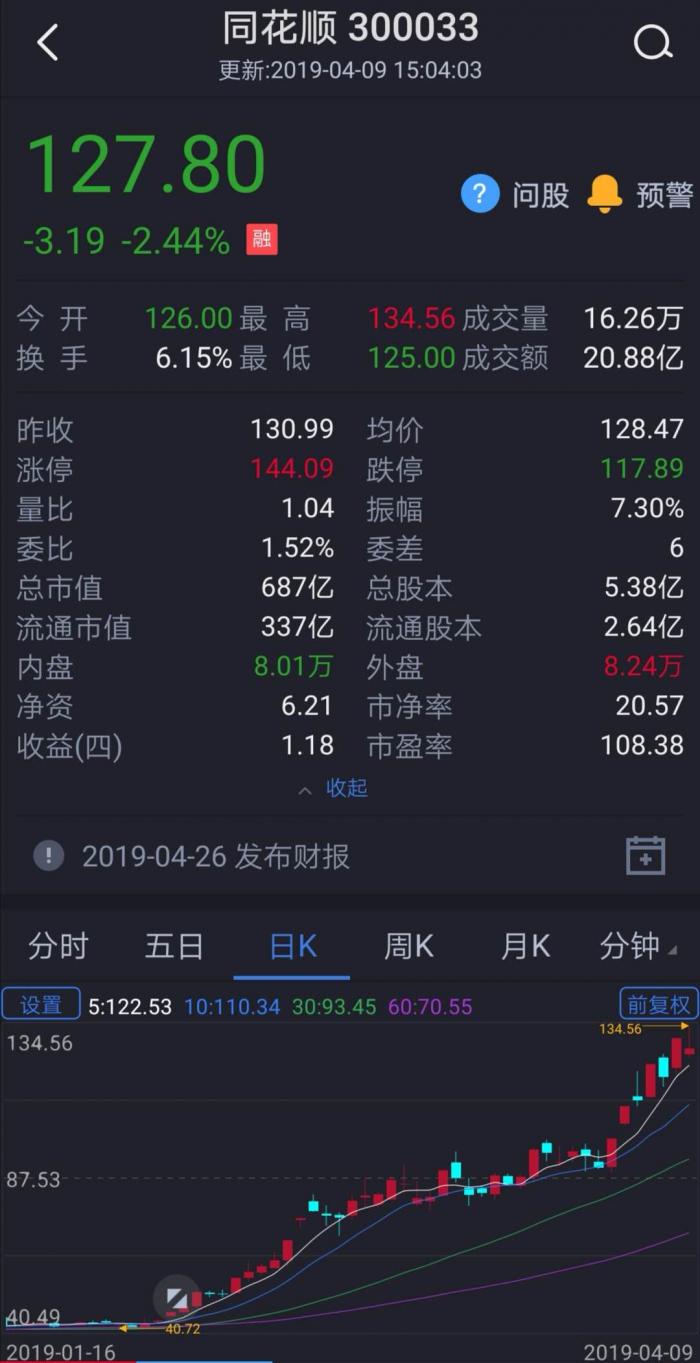Open chart 设置 settings
This screenshot has width=700, height=1363.
pyautogui.click(x=41, y=1005)
